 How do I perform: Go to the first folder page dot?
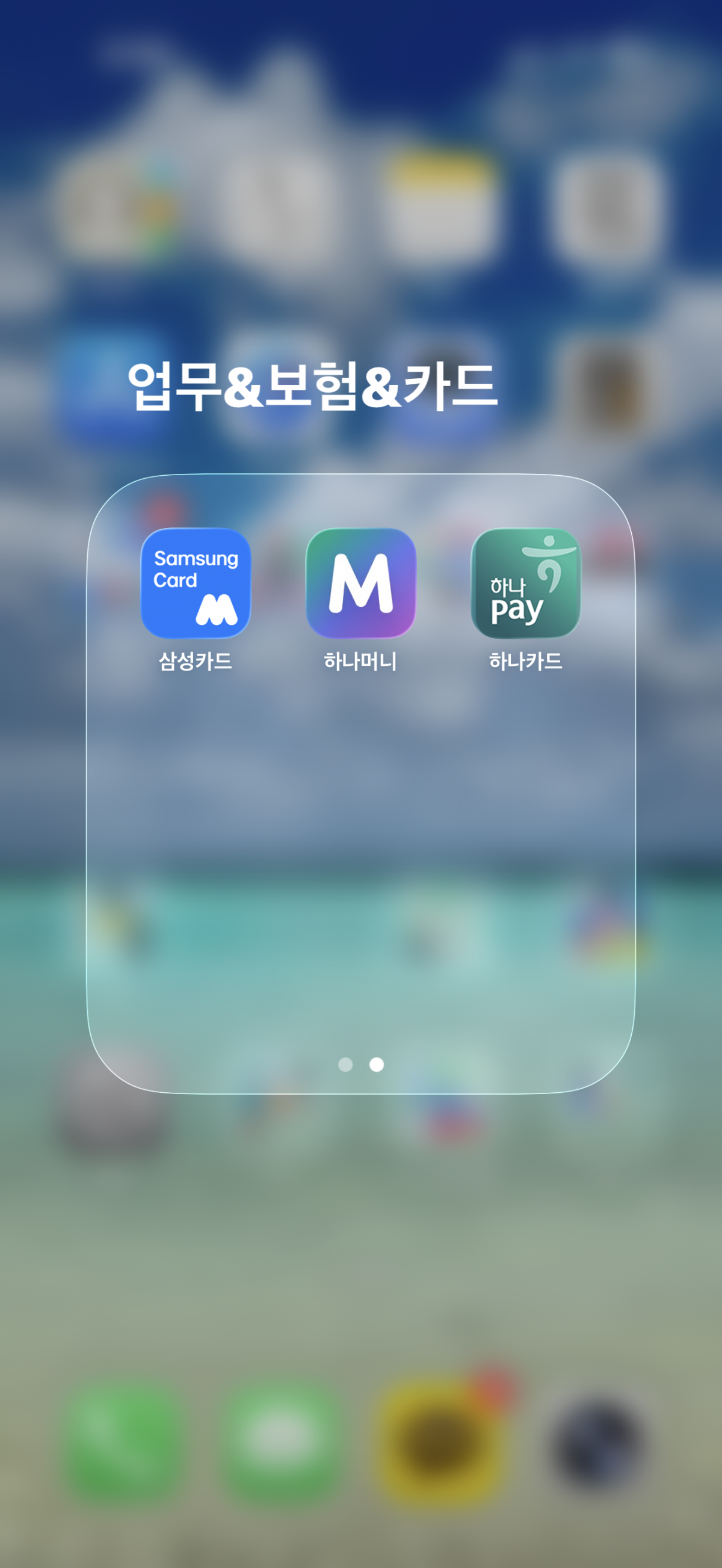(345, 1065)
